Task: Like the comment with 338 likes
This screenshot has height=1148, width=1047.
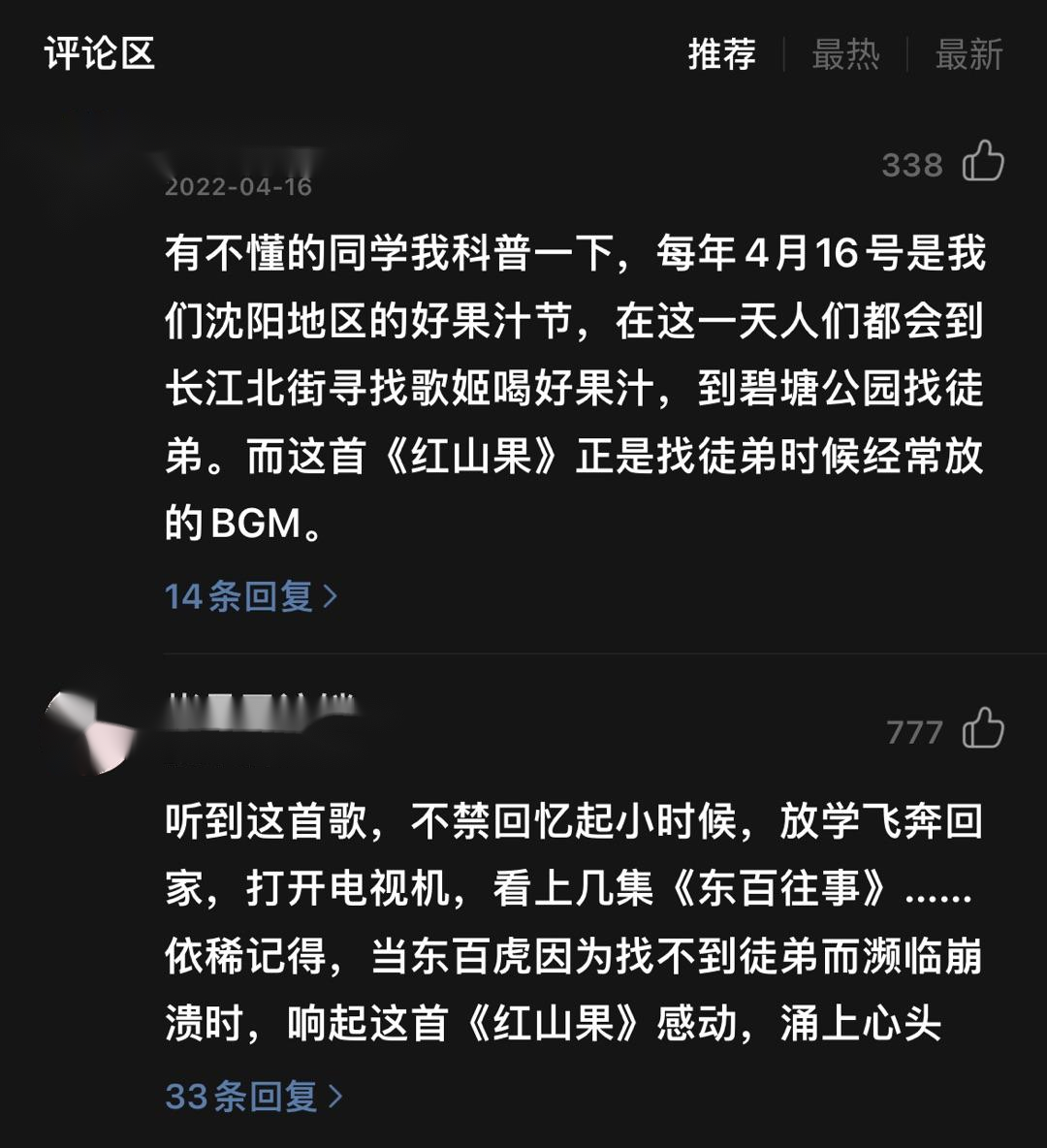Action: (x=982, y=162)
